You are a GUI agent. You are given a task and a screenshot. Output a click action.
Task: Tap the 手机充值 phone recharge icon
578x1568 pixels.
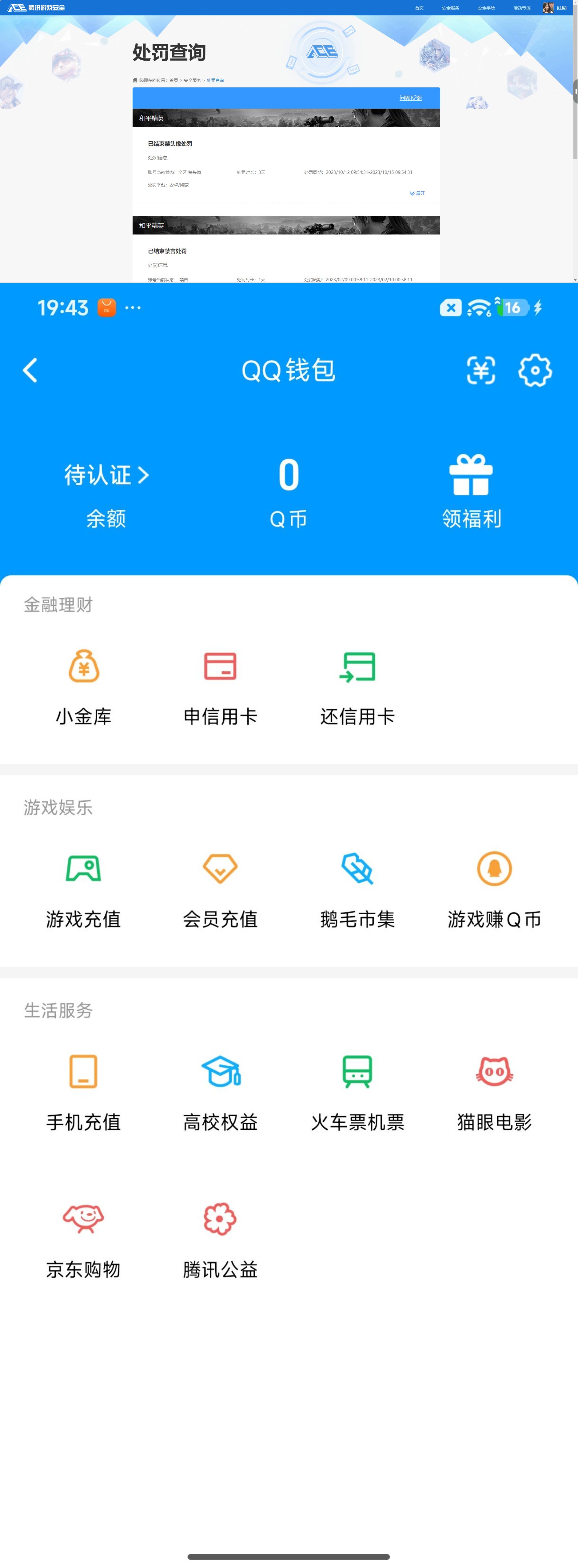[83, 1073]
